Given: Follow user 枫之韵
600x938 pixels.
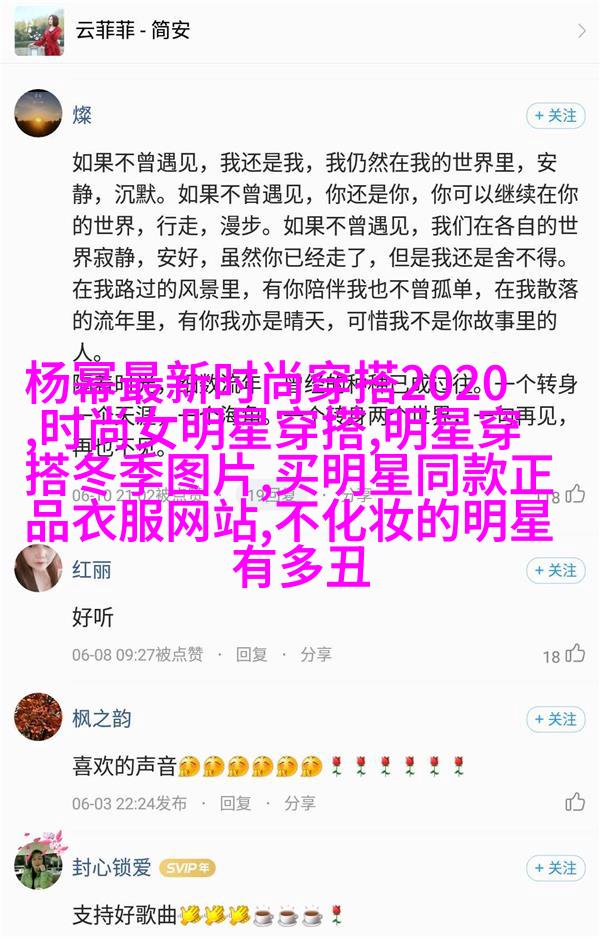Looking at the screenshot, I should tap(555, 719).
